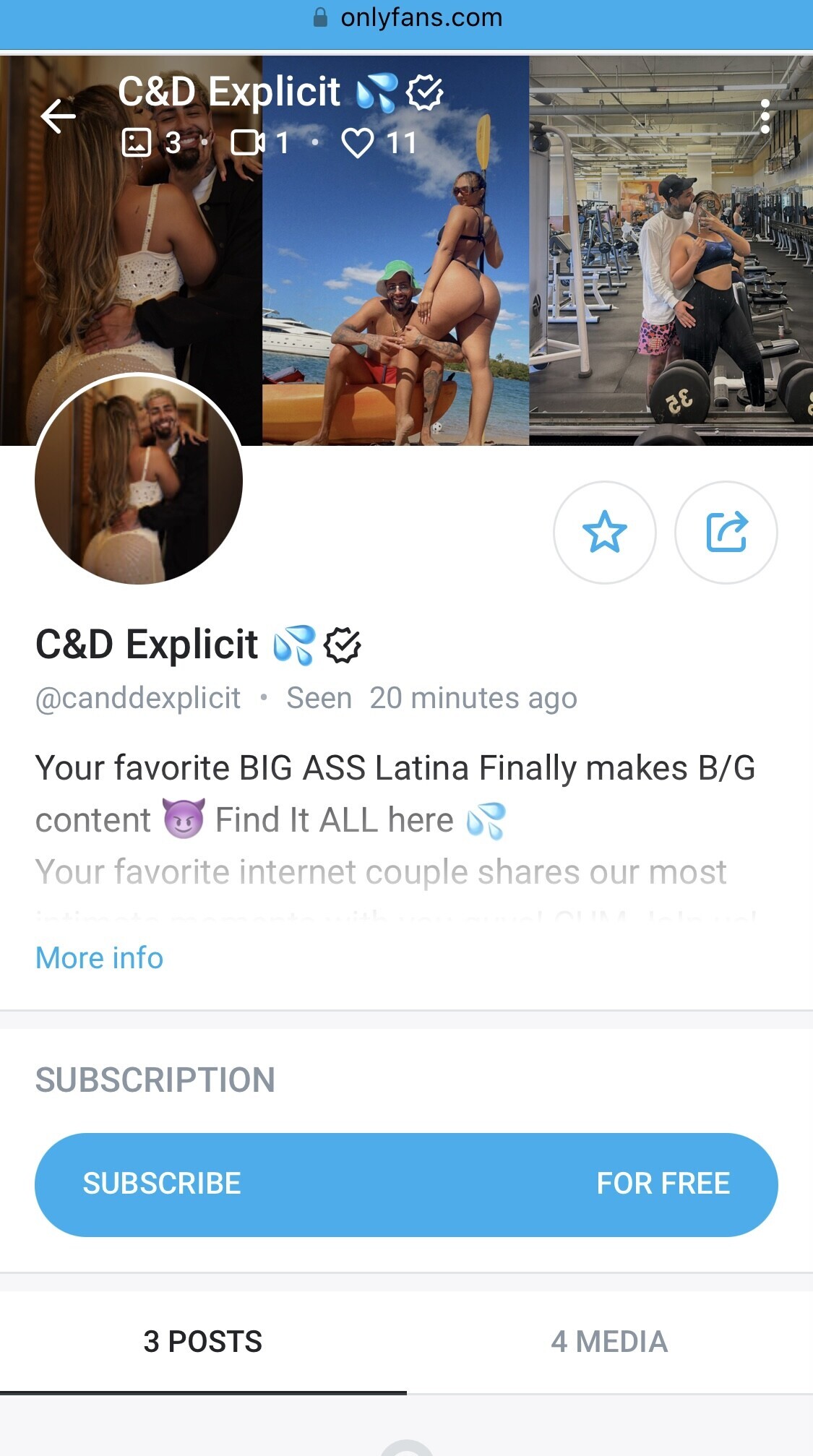Switch to the 4 Media tab

609,1341
